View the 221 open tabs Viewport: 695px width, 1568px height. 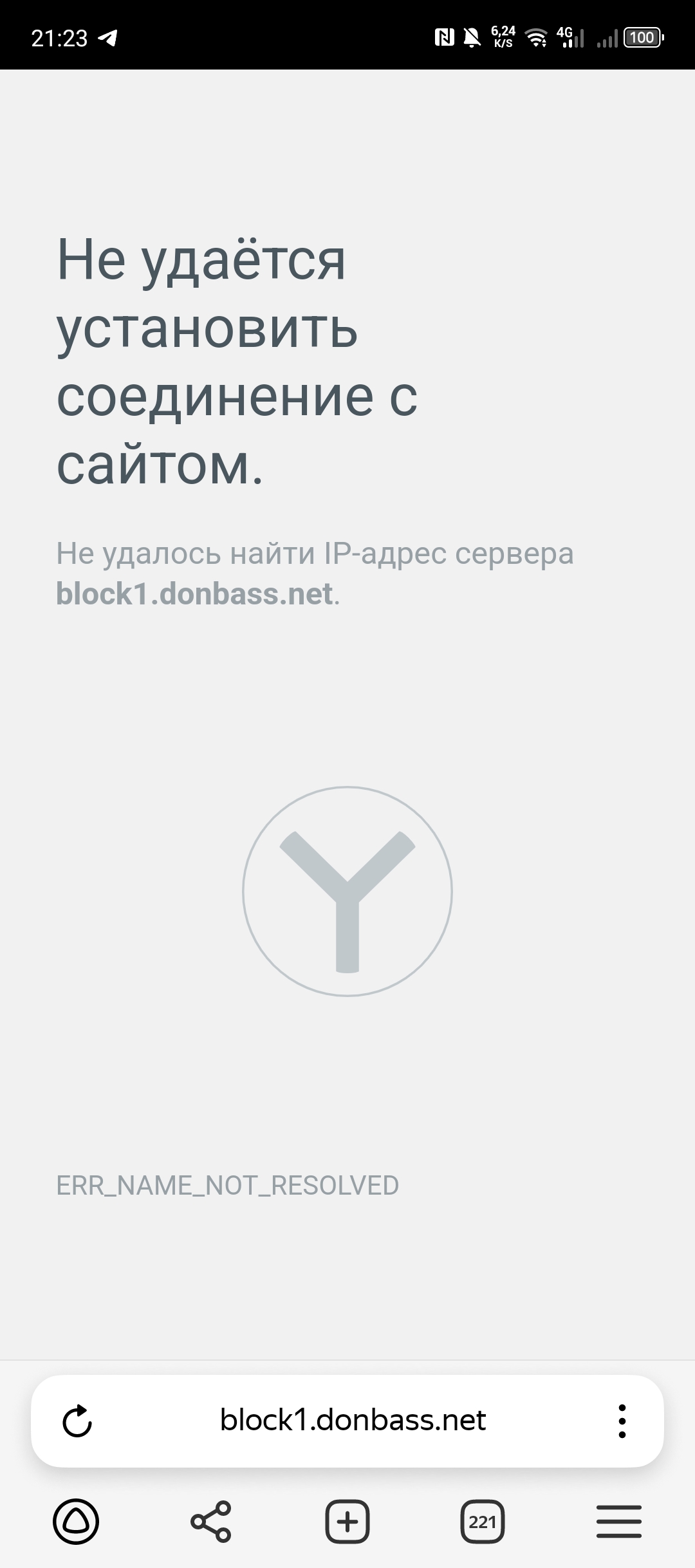483,1522
